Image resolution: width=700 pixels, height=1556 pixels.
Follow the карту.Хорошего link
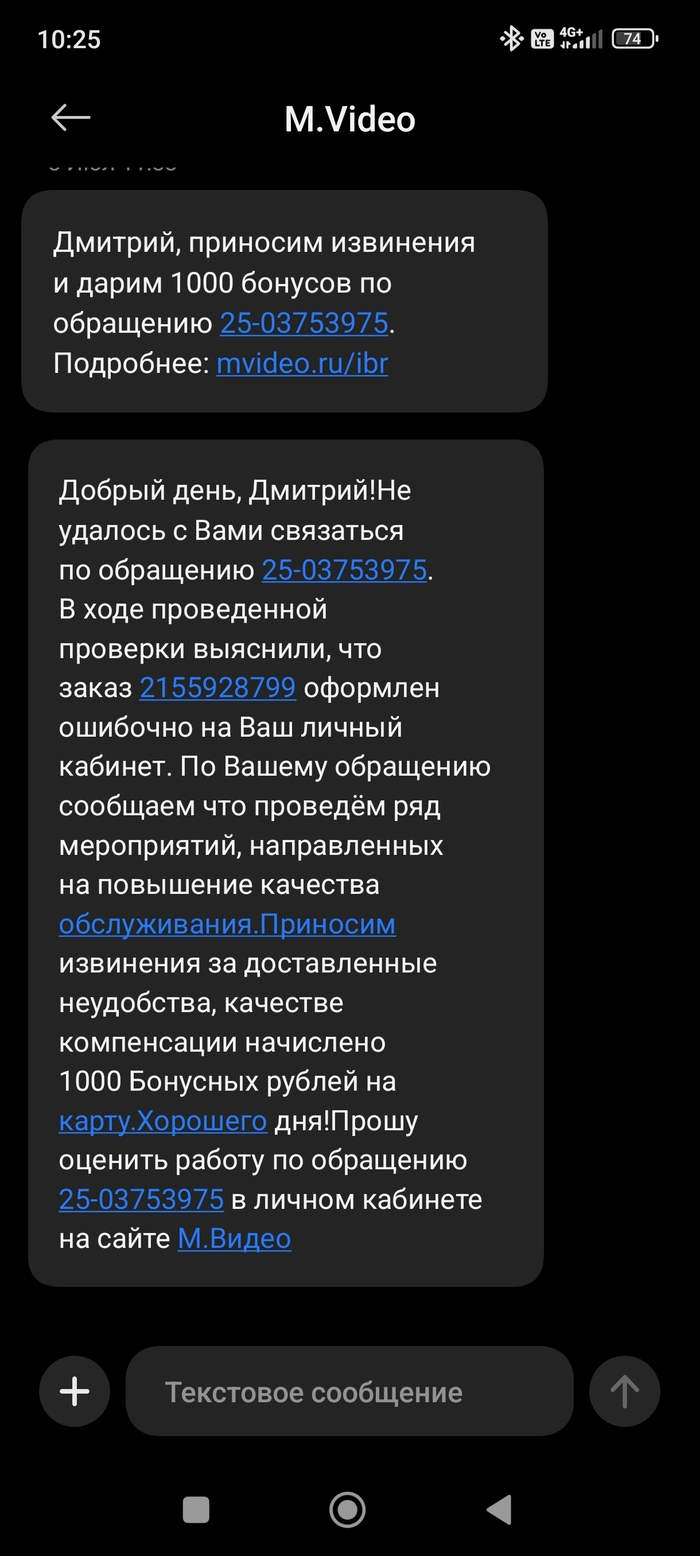163,1120
